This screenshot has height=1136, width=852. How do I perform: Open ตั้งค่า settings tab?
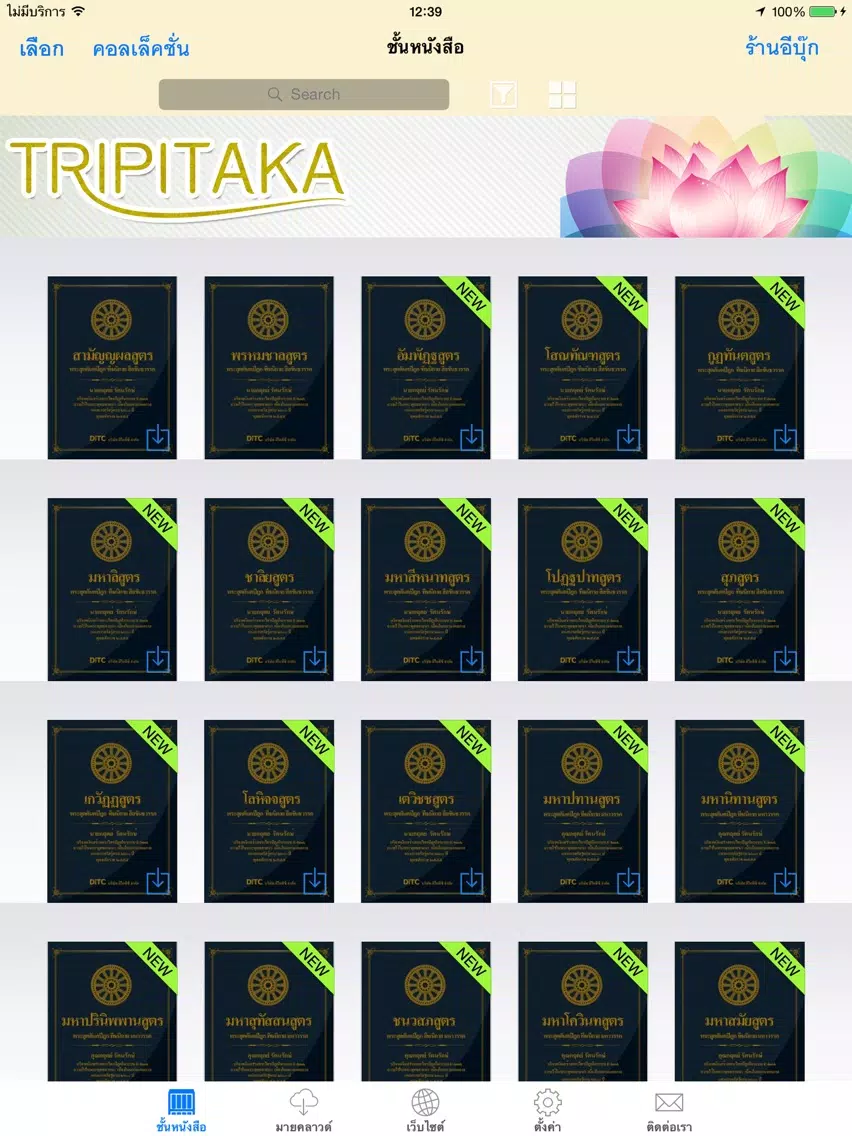547,1110
